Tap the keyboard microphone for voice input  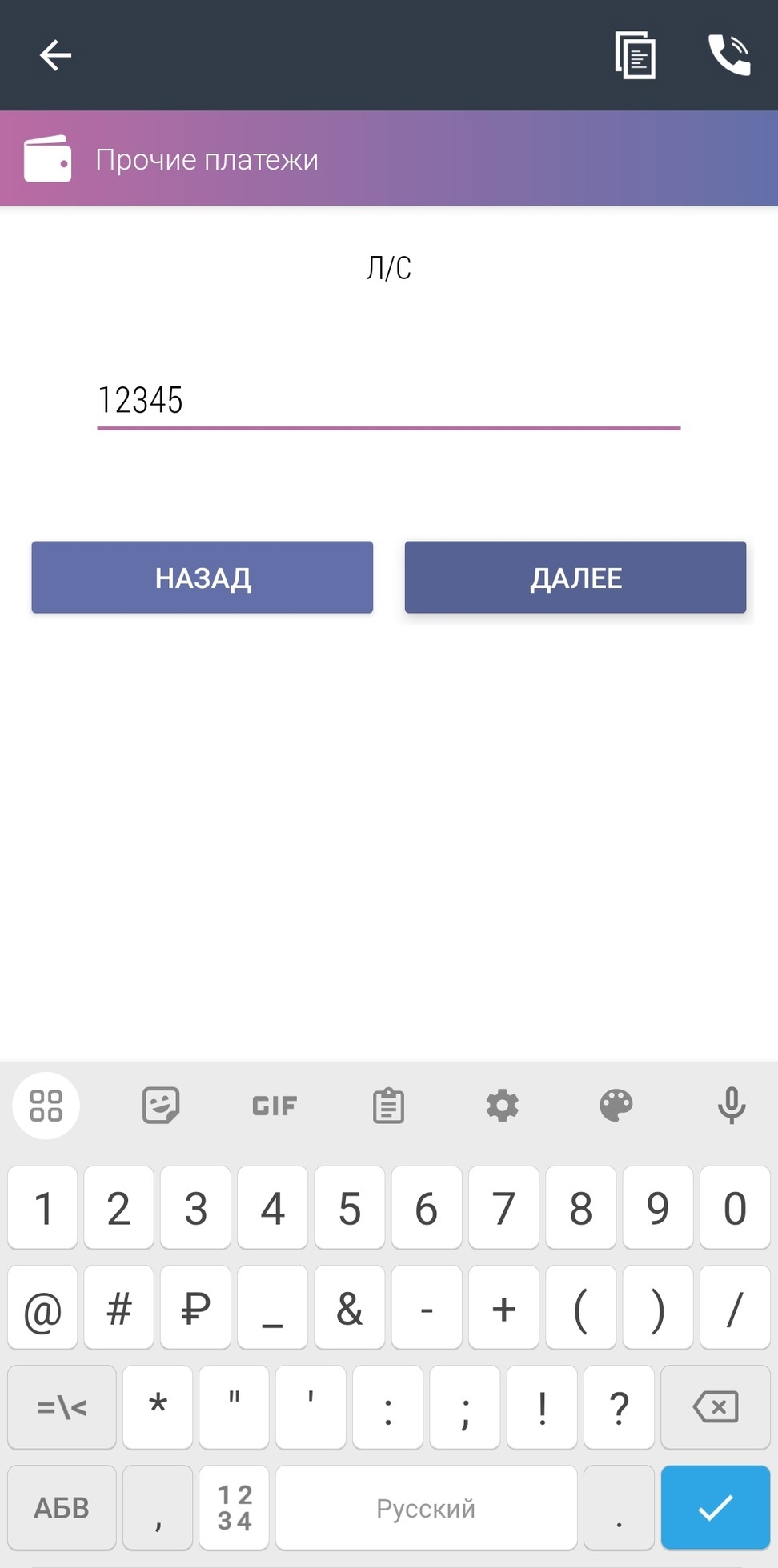[731, 1106]
